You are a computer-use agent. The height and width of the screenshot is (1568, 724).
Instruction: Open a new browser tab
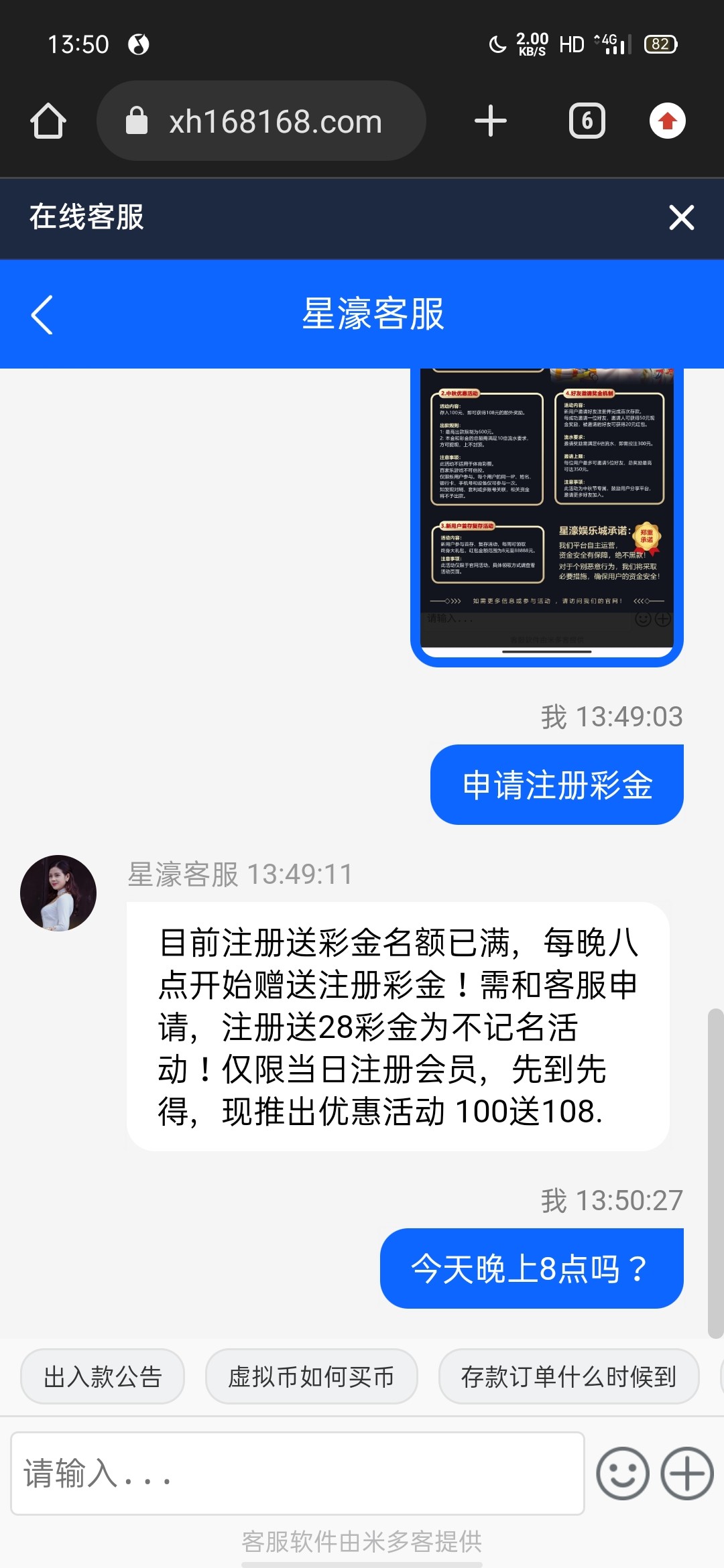tap(490, 121)
